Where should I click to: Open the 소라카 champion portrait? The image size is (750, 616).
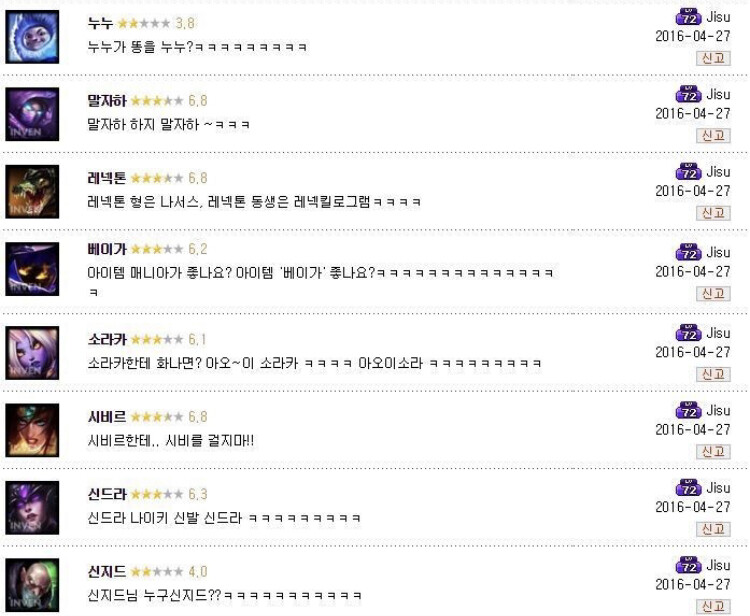[32, 352]
